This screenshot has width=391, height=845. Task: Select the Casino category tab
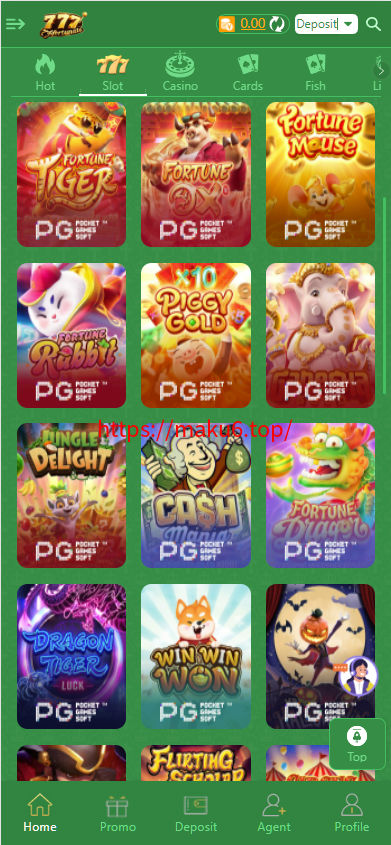point(180,73)
